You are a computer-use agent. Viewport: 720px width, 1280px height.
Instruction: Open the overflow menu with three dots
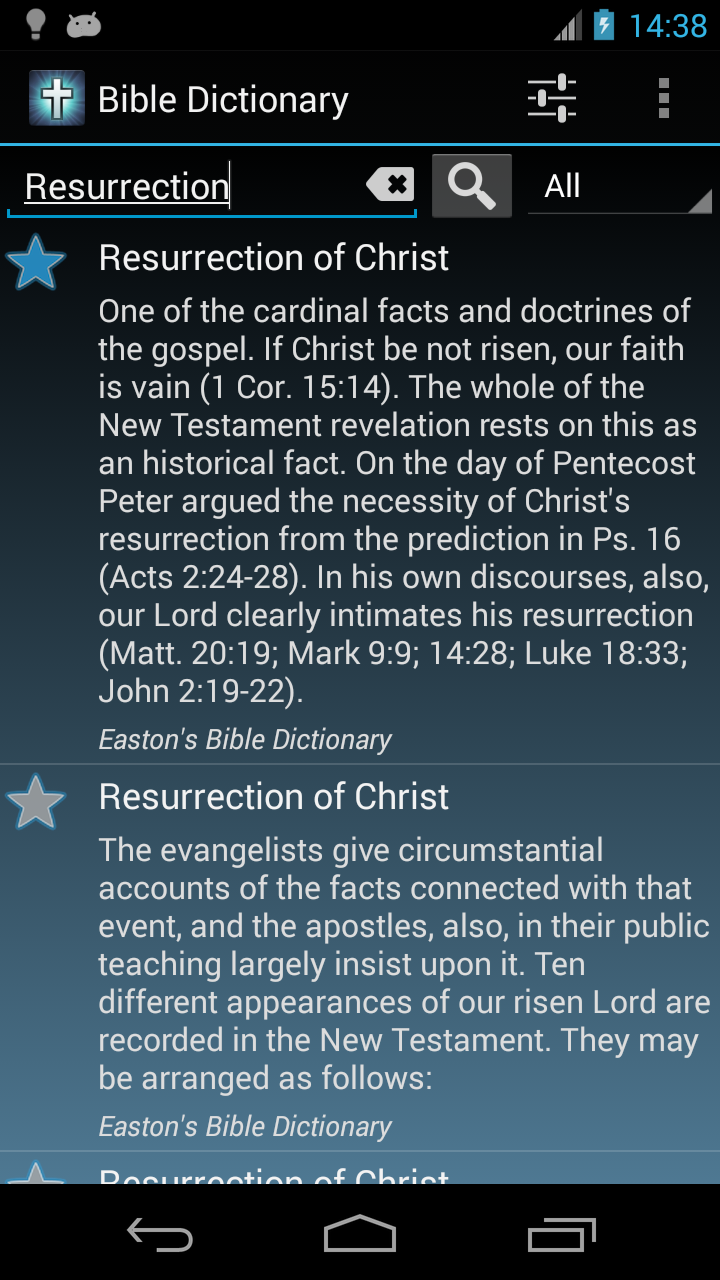tap(665, 98)
